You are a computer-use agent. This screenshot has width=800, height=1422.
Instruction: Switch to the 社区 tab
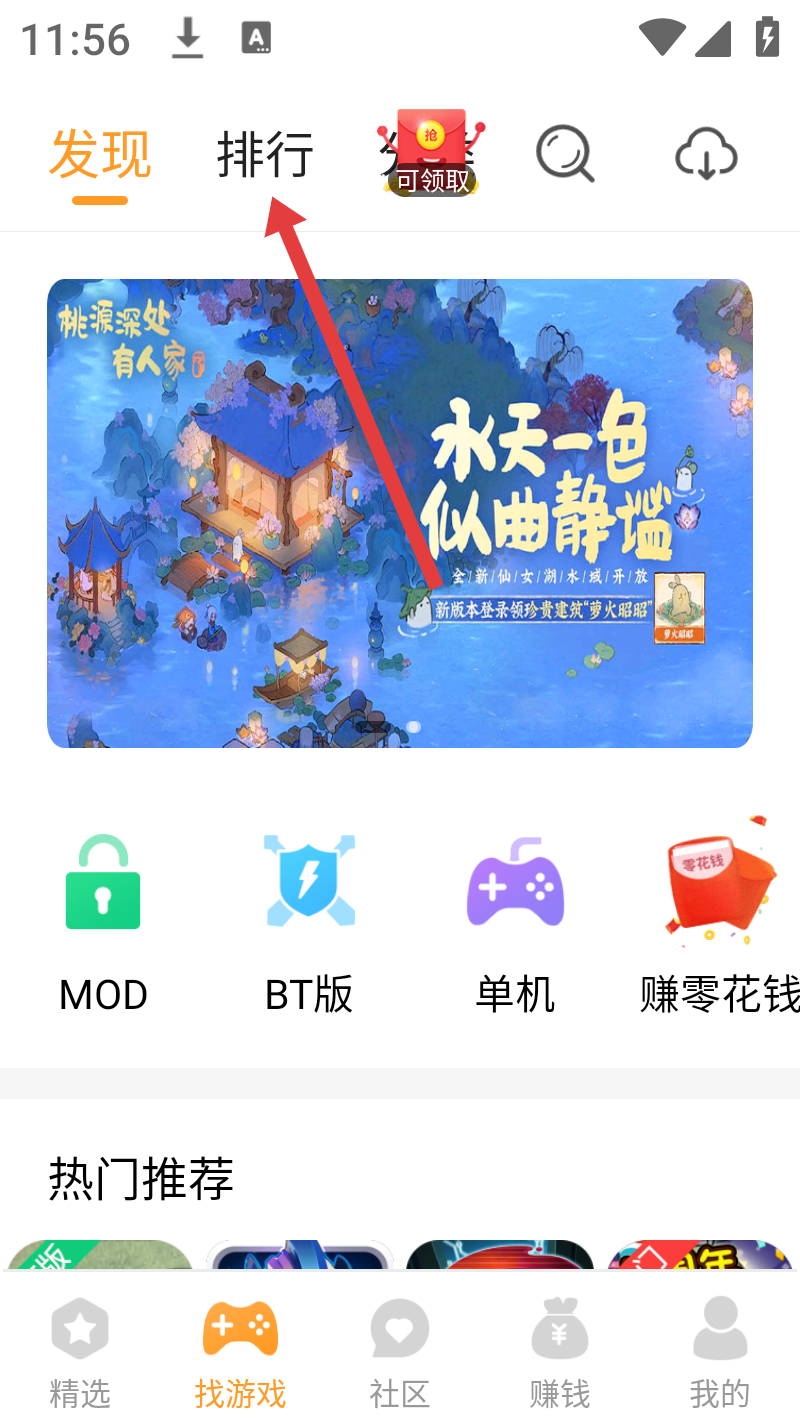click(400, 1352)
